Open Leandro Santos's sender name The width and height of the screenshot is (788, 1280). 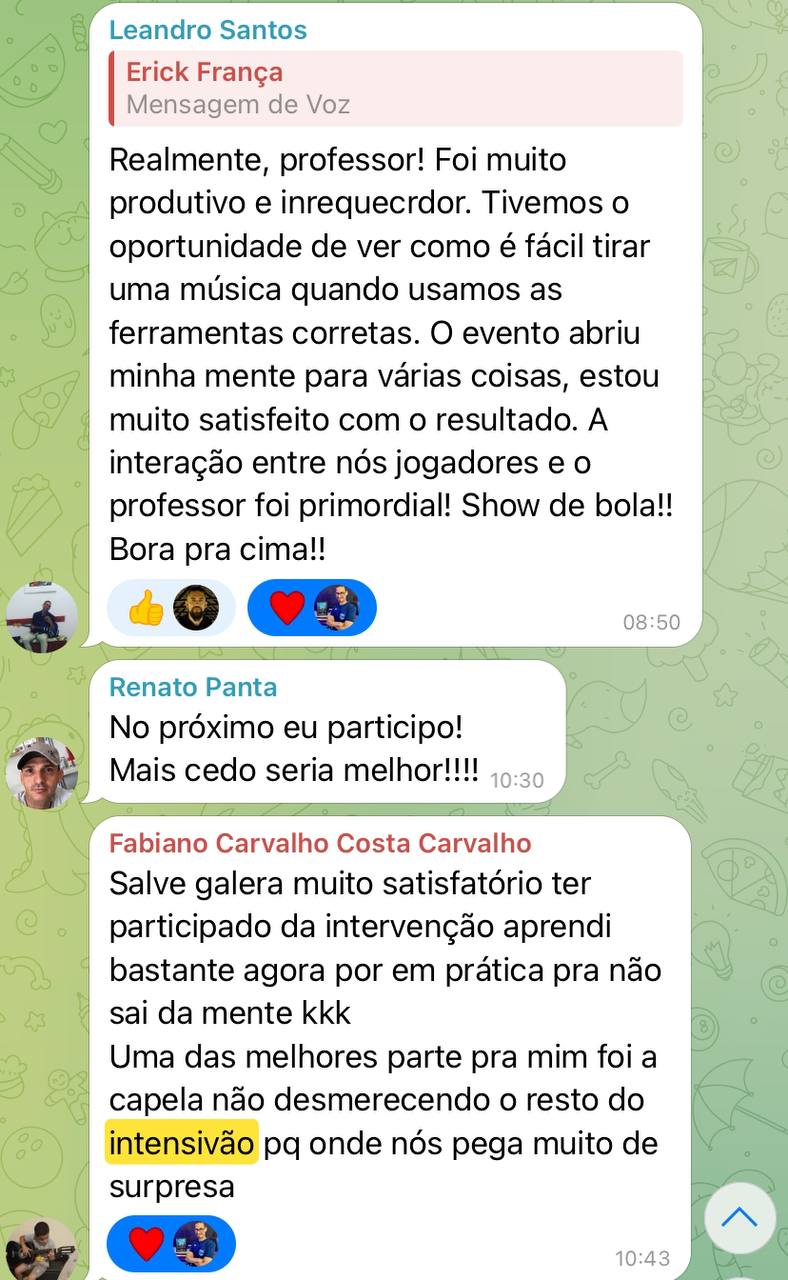pos(208,30)
